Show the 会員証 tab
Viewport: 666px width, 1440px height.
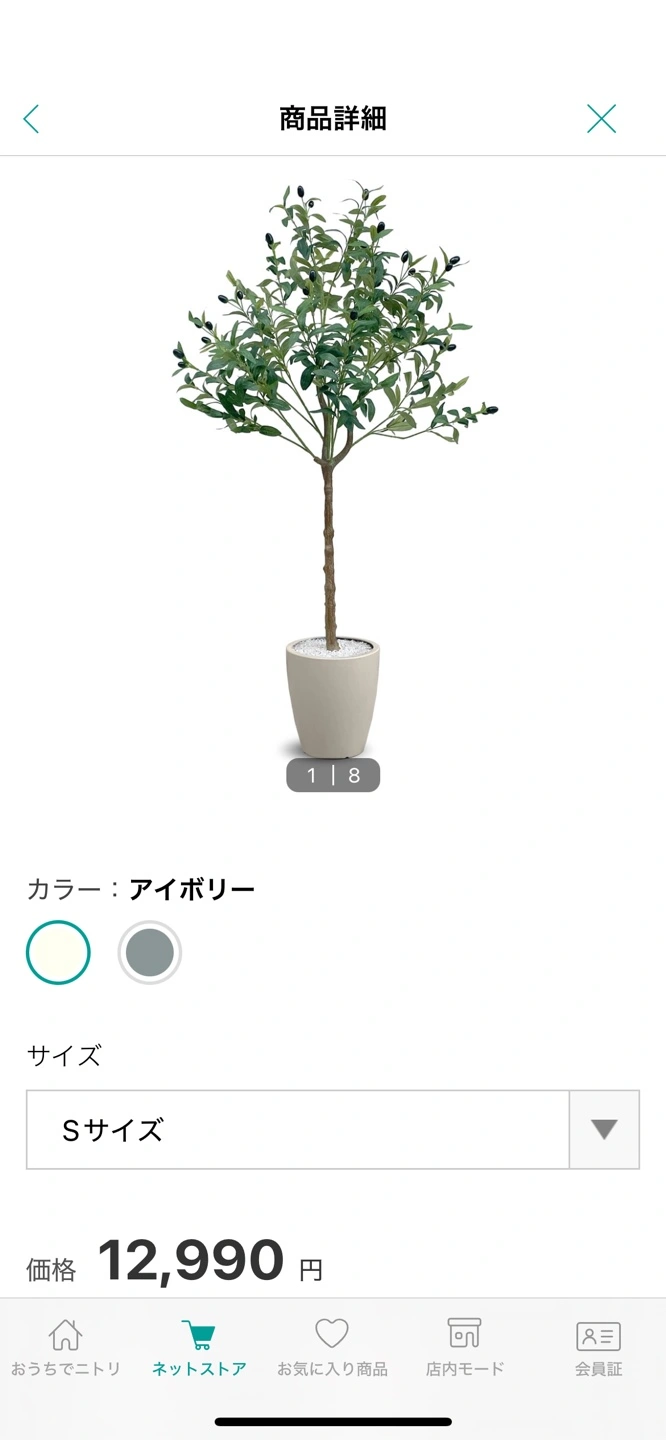click(598, 1348)
